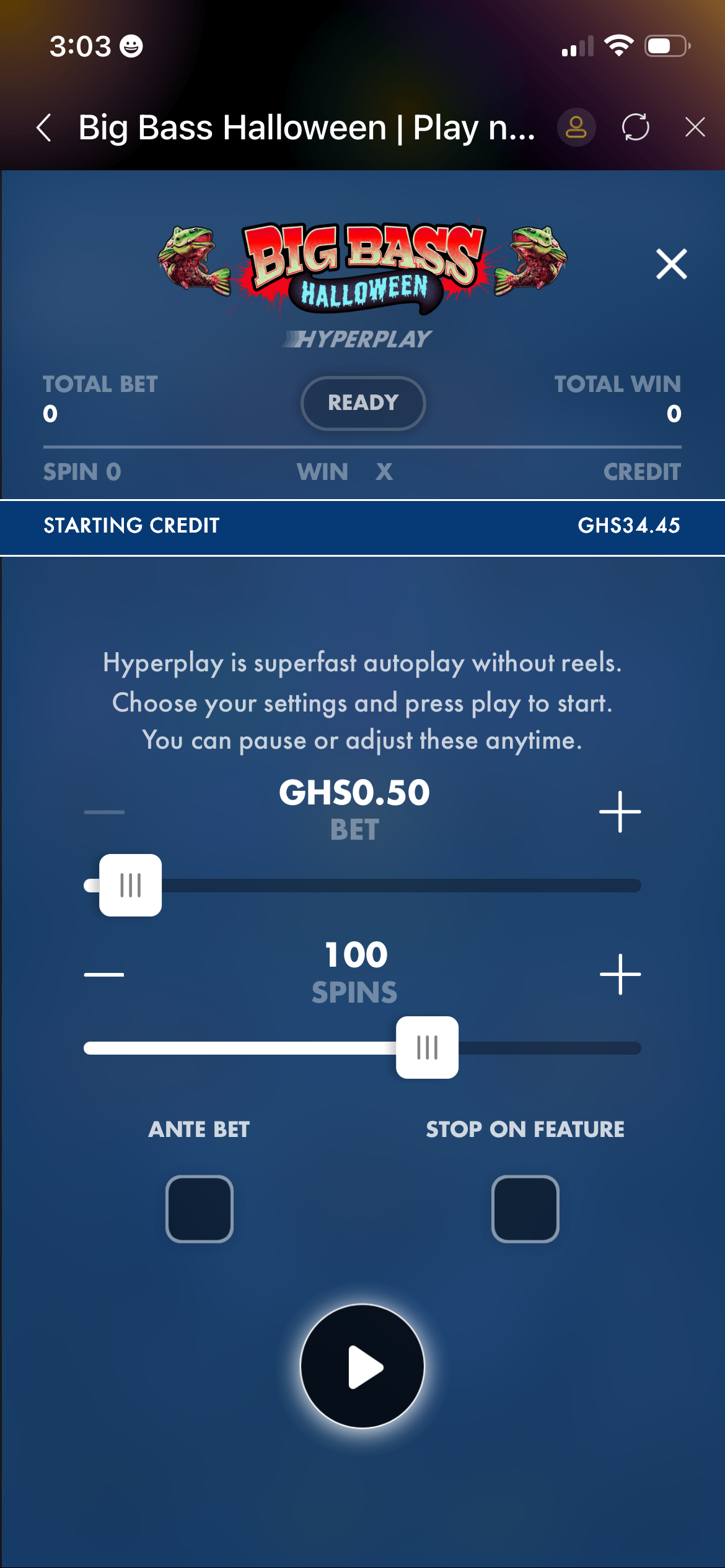Close the Hyperplay panel
Viewport: 725px width, 1568px height.
[672, 264]
